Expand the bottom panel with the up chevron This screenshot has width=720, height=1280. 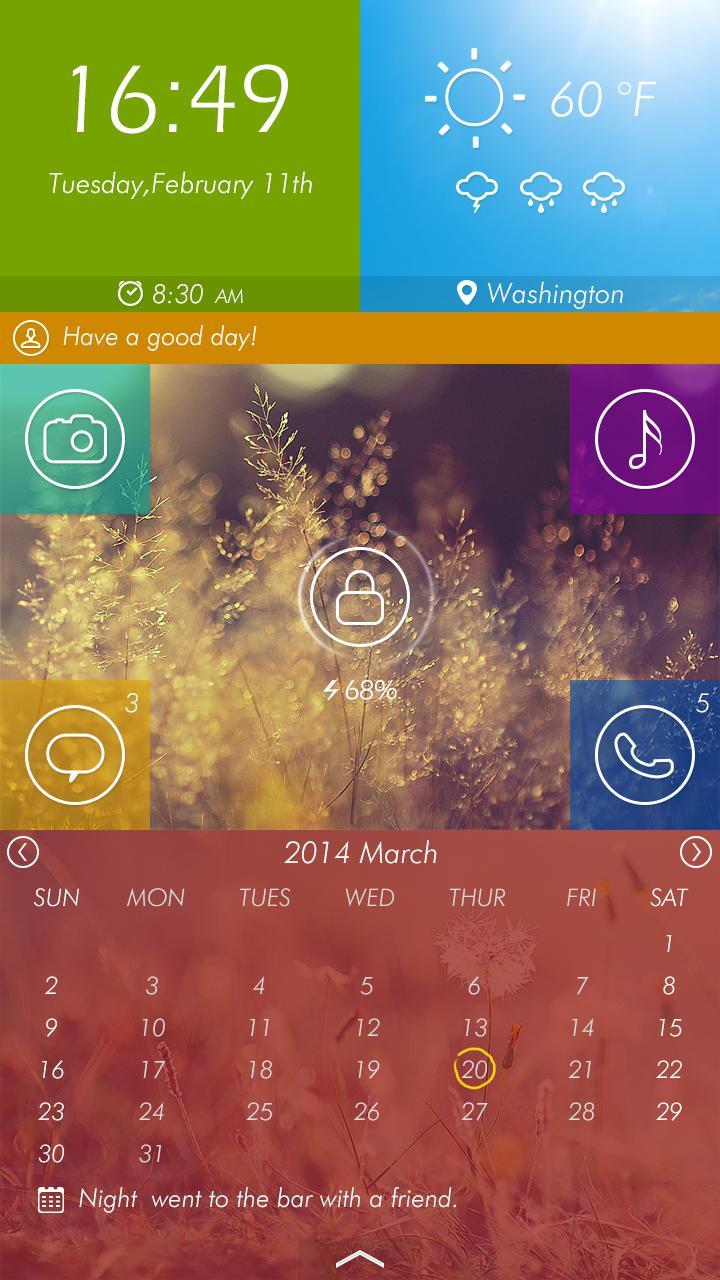[360, 1259]
